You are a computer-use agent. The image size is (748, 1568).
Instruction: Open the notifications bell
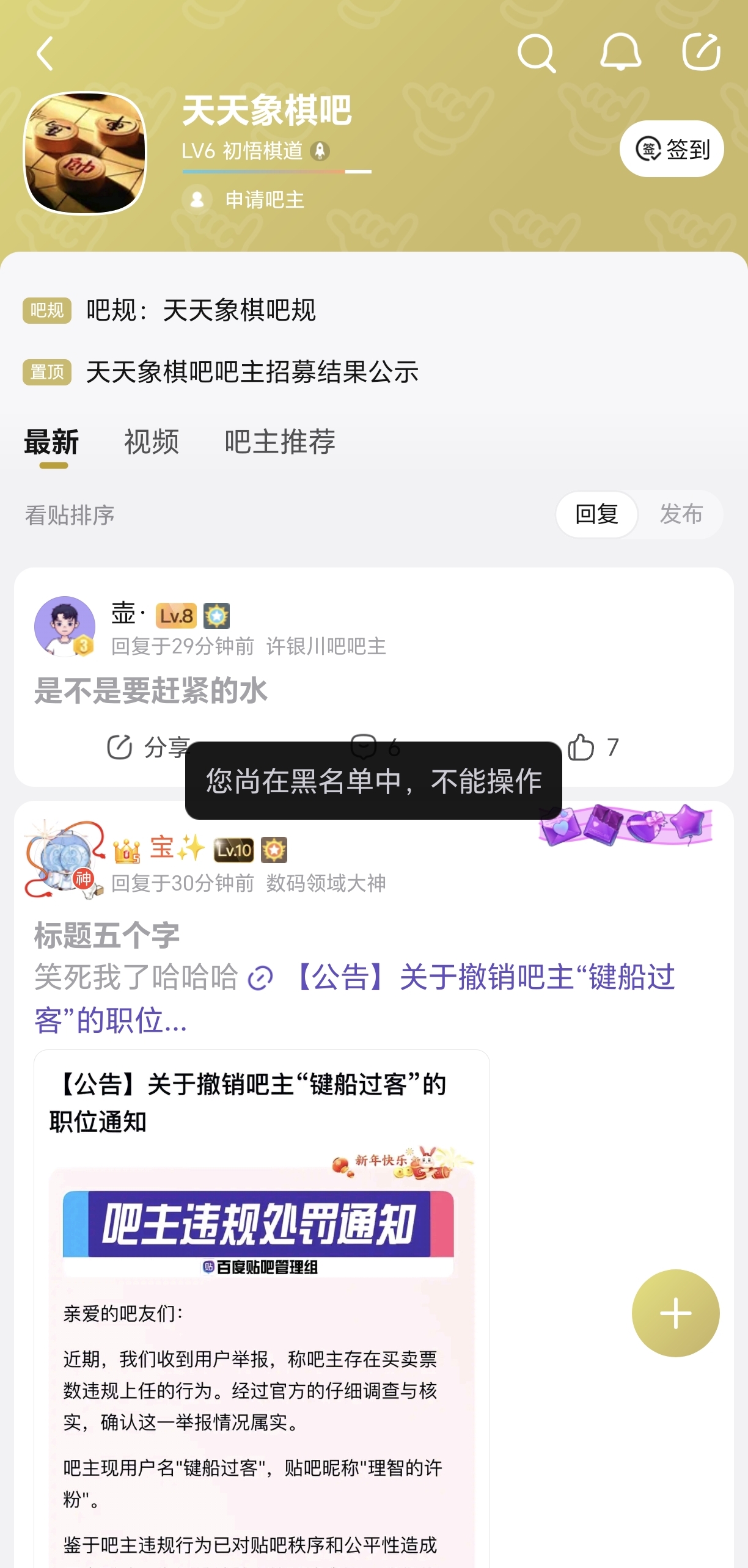point(620,53)
